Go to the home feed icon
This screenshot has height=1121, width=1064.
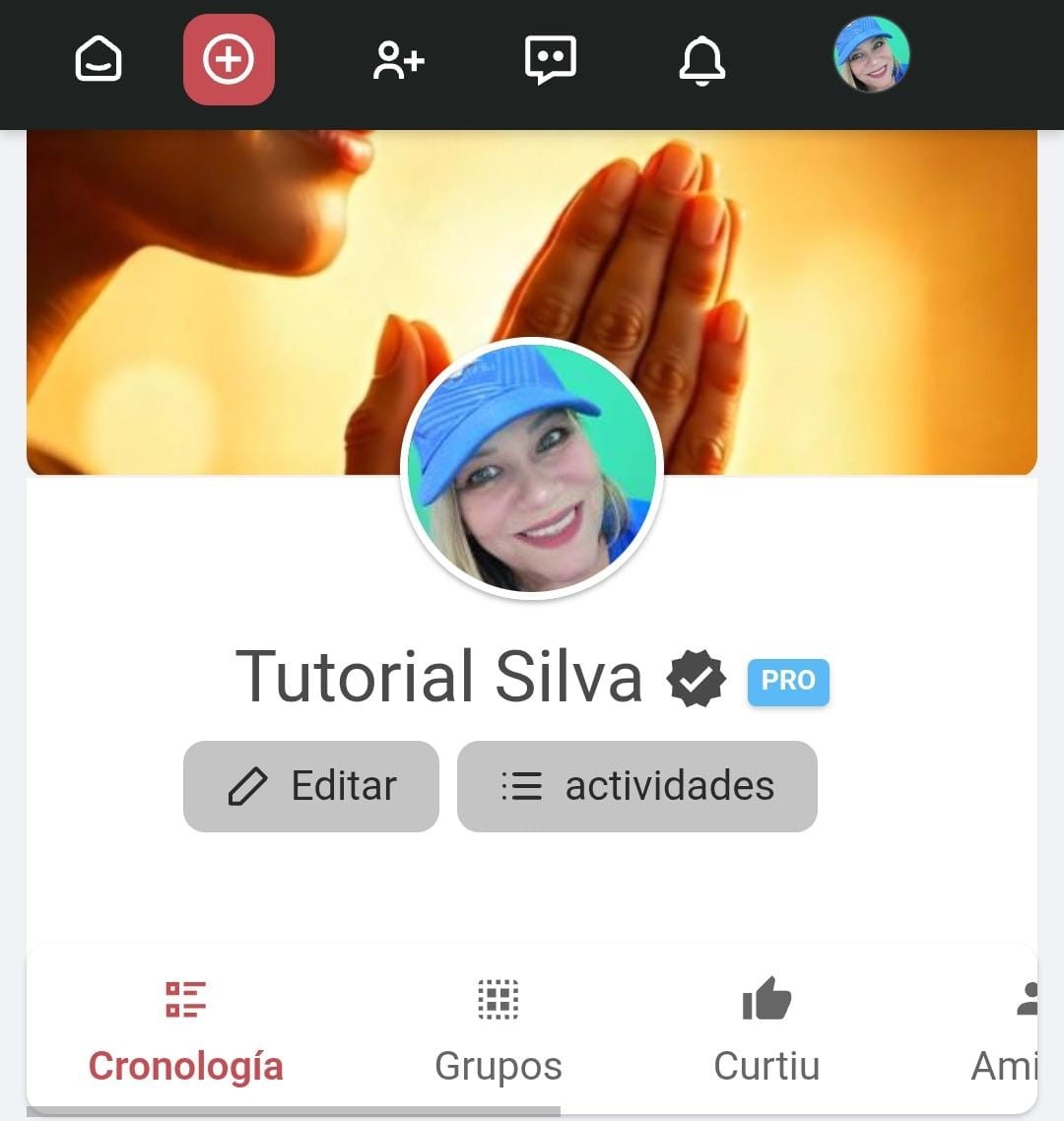pos(99,60)
